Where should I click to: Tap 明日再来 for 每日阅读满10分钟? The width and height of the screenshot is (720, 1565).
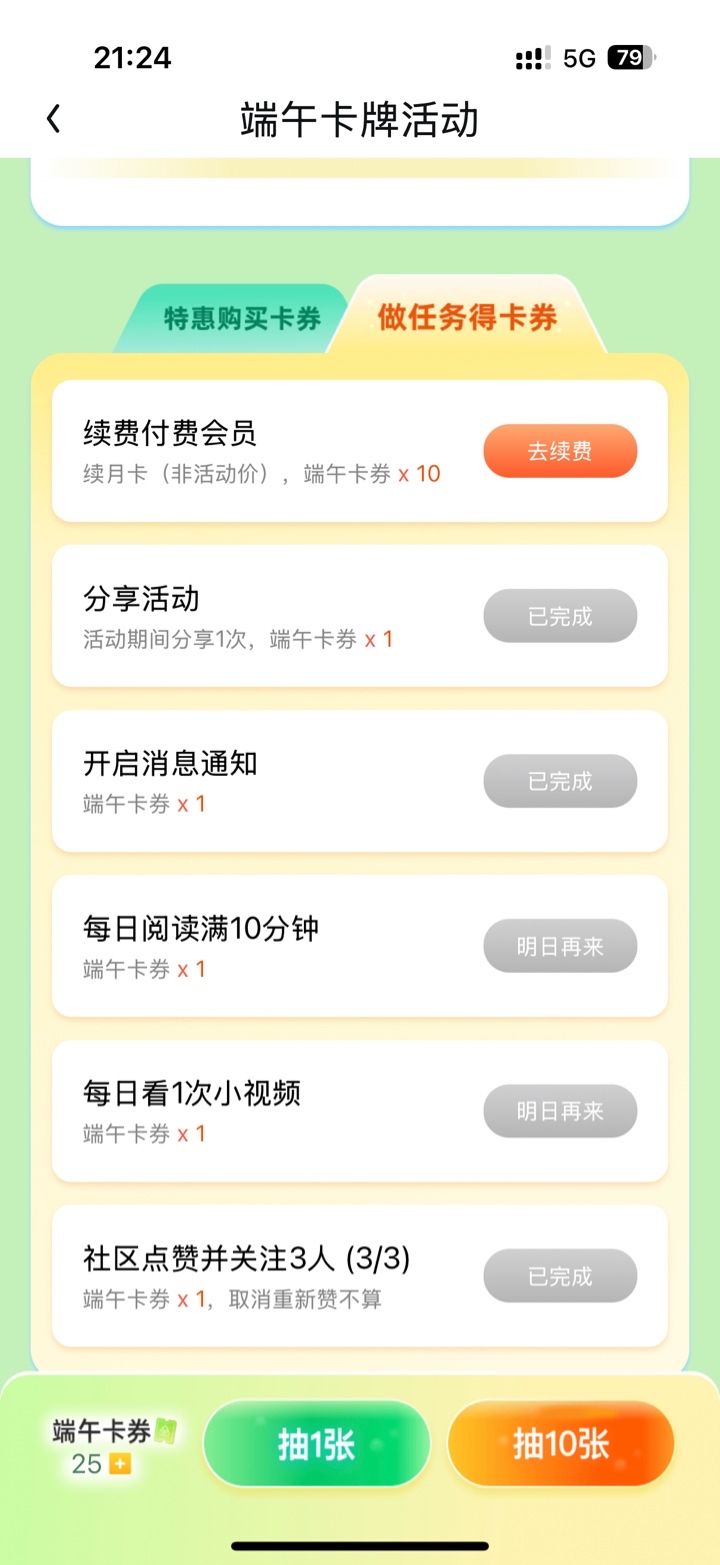point(560,946)
